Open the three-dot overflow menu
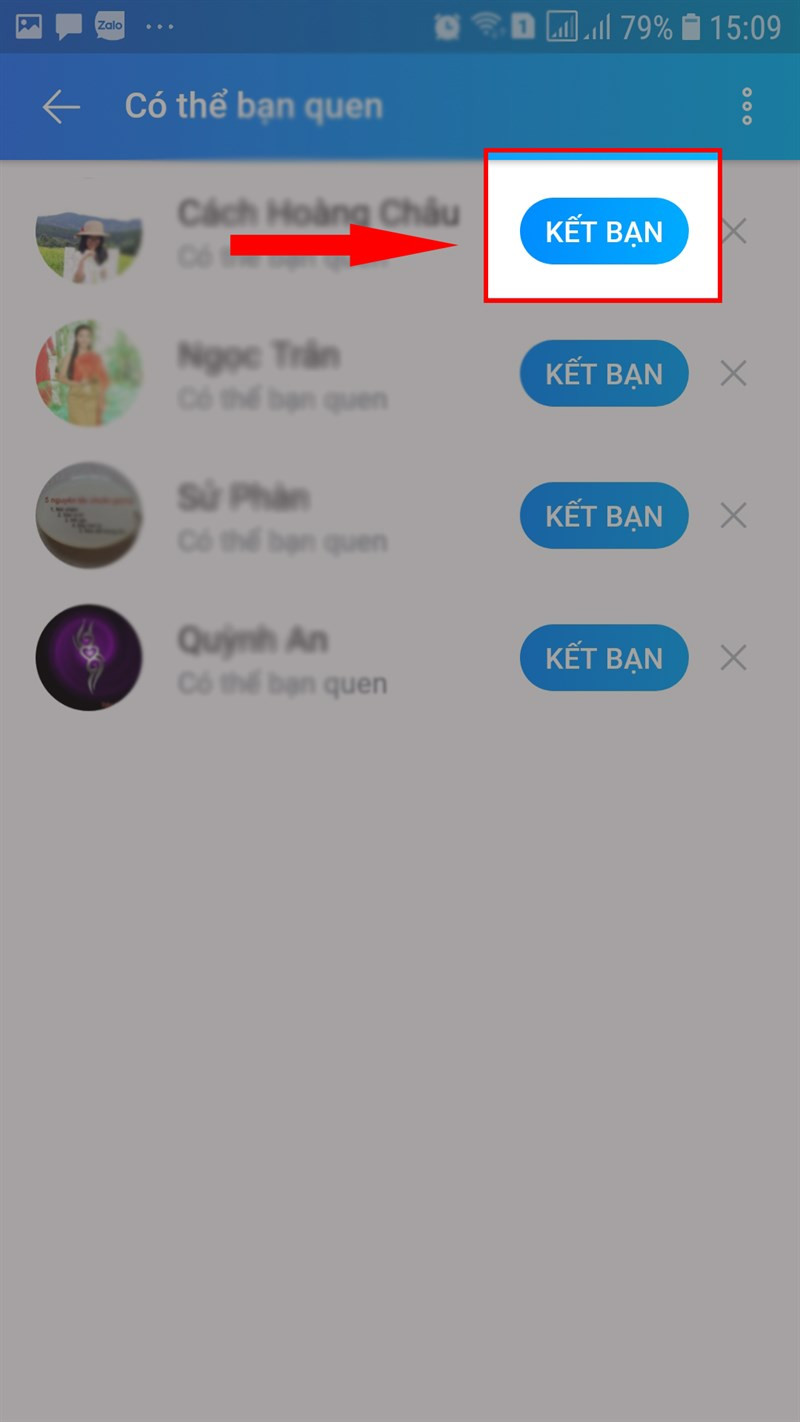 point(746,105)
